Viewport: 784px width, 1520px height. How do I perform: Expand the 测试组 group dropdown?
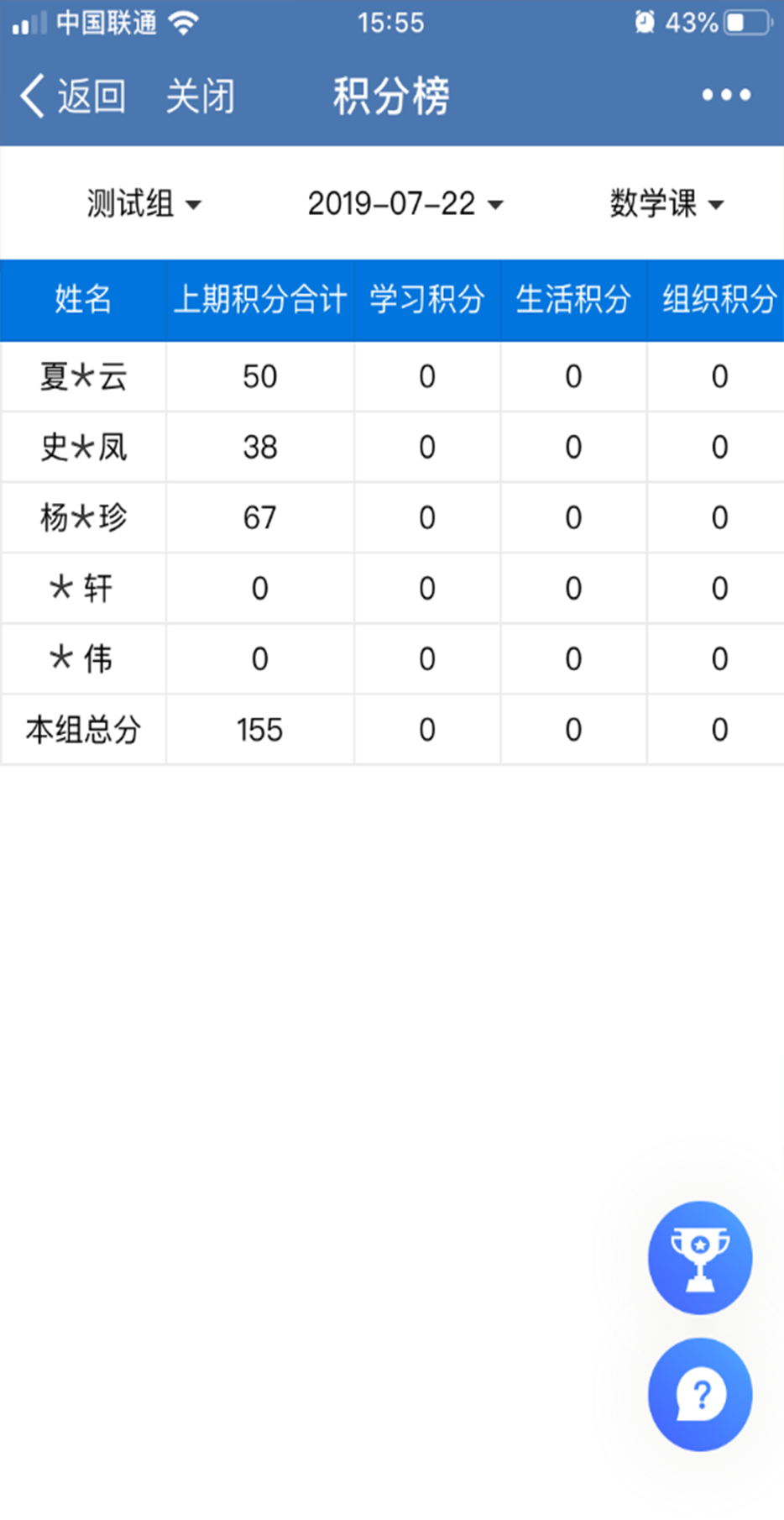144,204
